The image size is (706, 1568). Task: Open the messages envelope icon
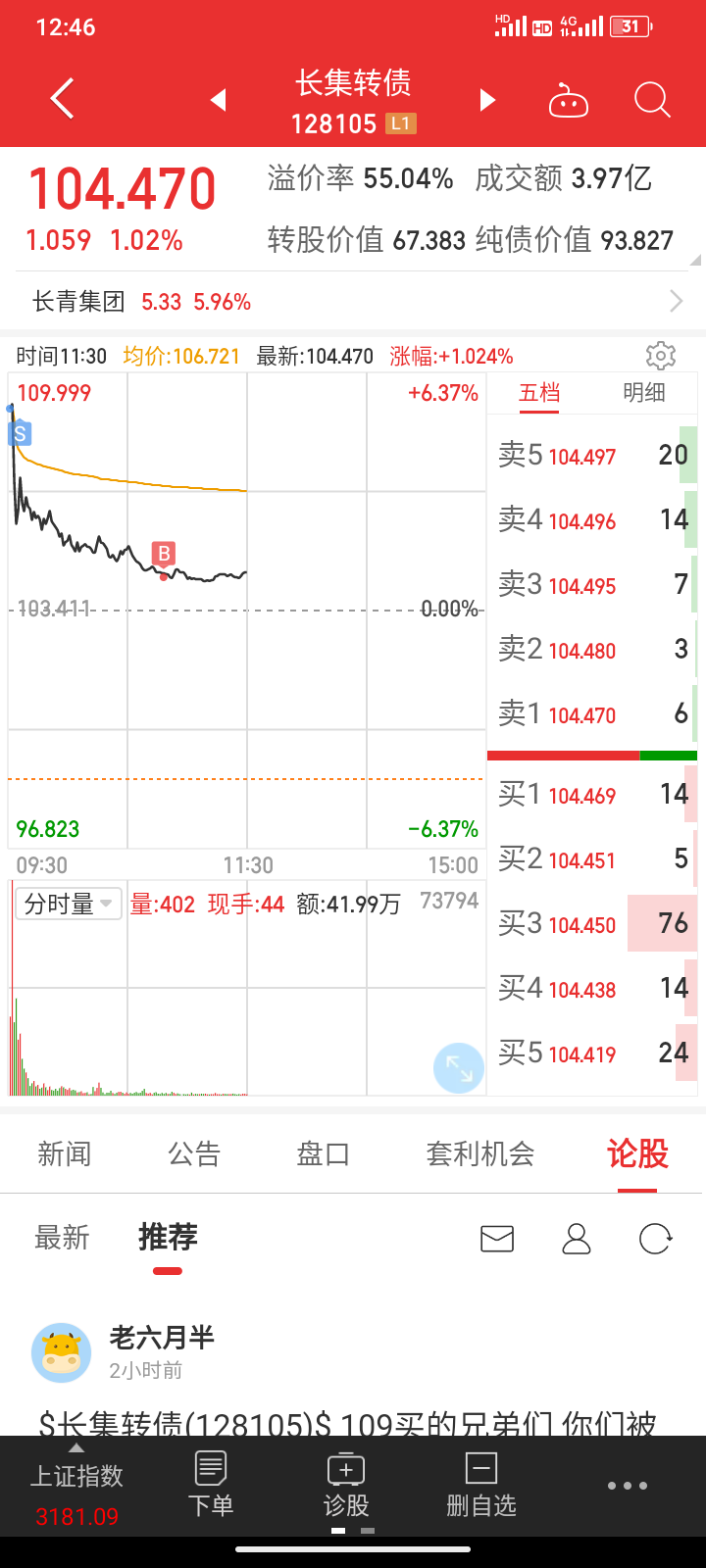coord(497,1239)
